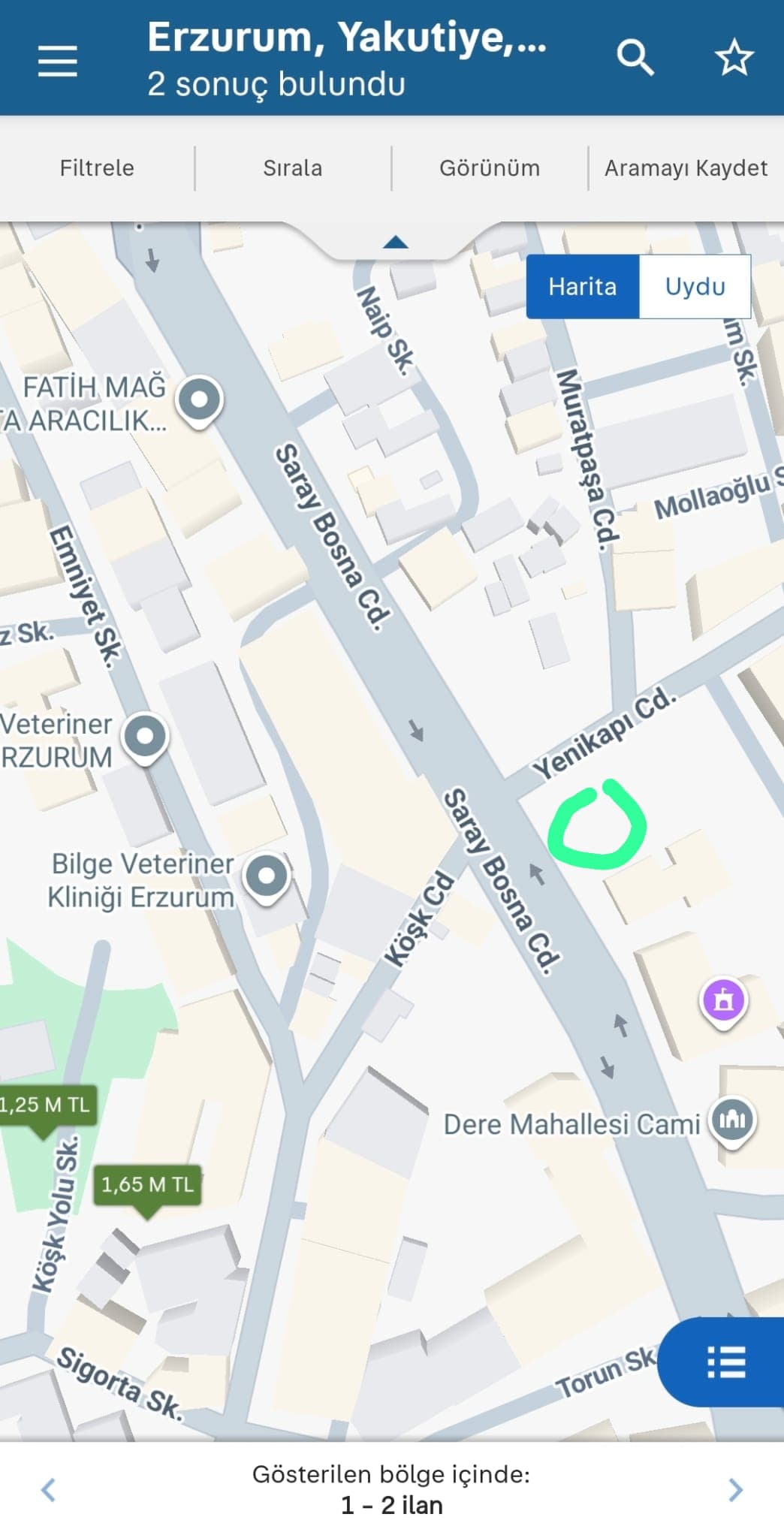Select Aramayı Kaydet to save search
784x1538 pixels.
686,167
